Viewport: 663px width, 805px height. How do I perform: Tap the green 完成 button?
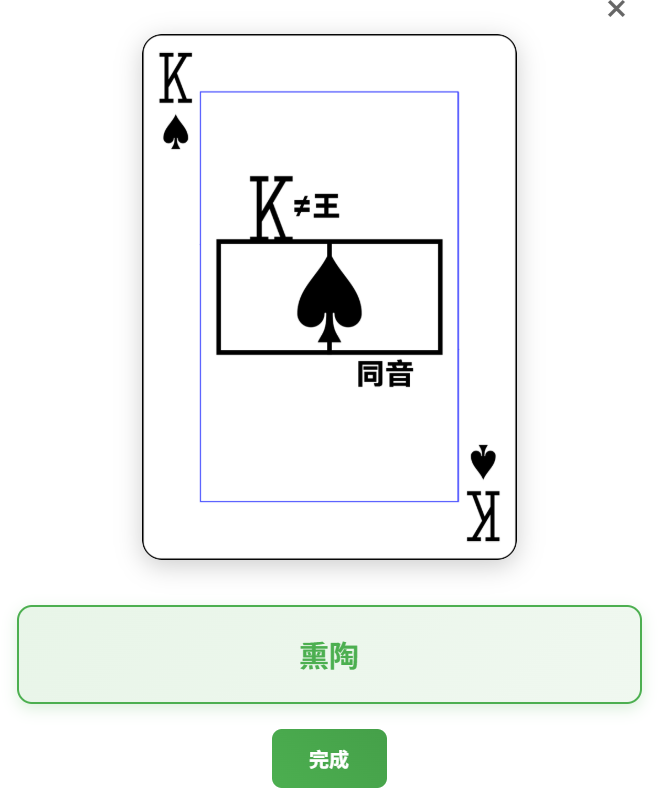(x=329, y=759)
